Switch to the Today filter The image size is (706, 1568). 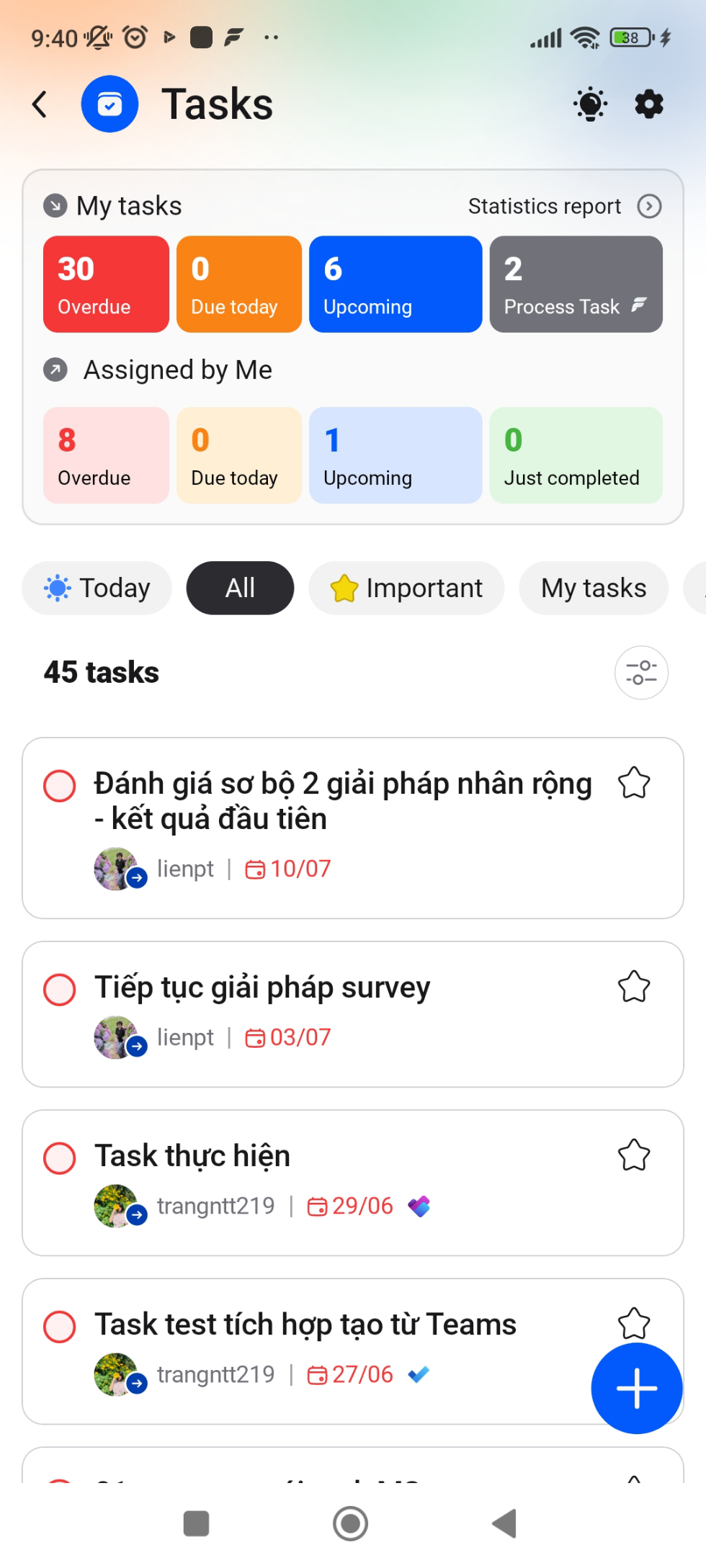[x=97, y=588]
